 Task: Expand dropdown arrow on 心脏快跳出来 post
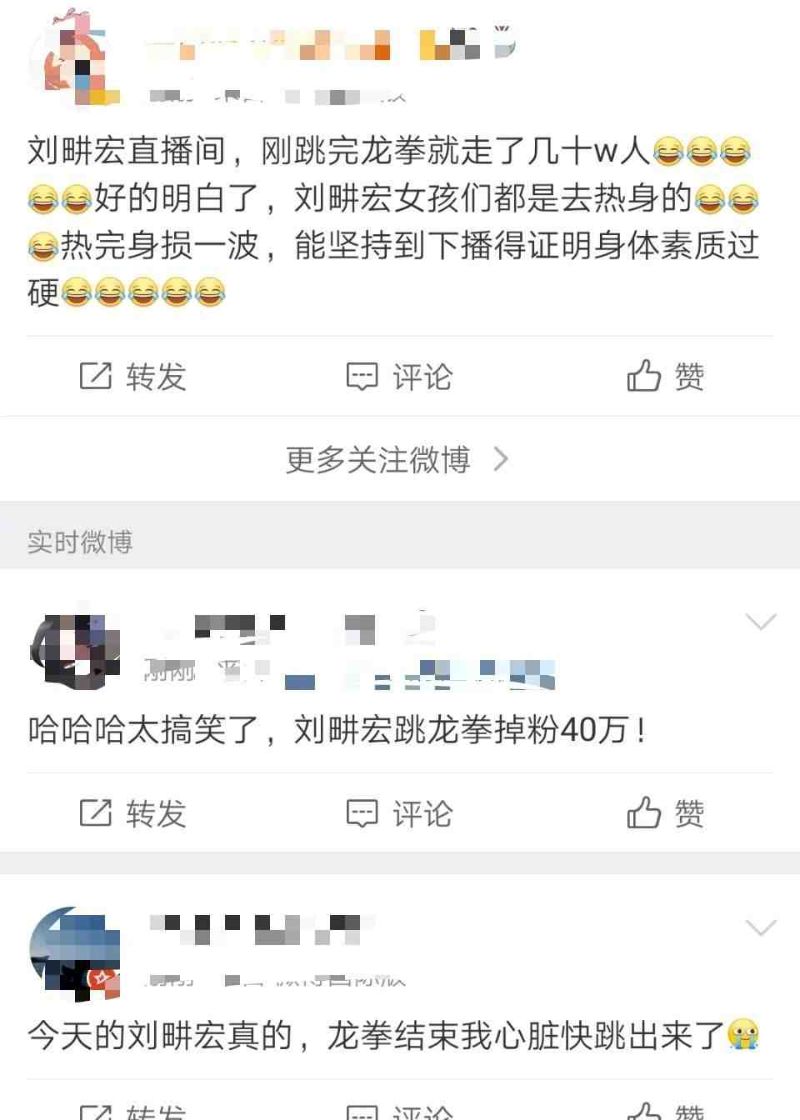pos(761,929)
